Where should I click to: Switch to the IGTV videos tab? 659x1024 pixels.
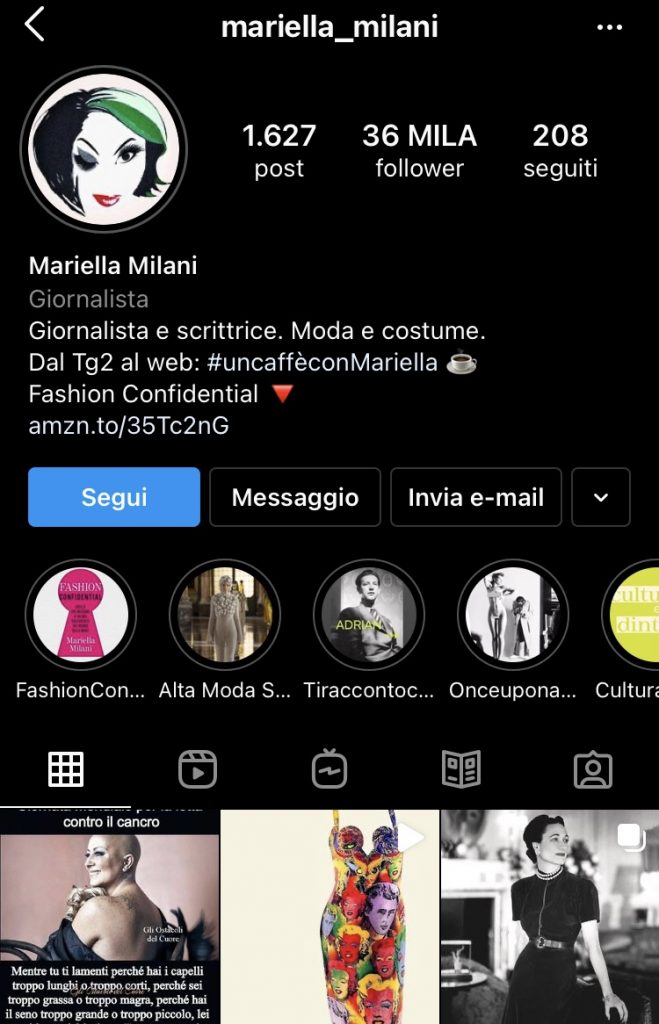point(329,769)
